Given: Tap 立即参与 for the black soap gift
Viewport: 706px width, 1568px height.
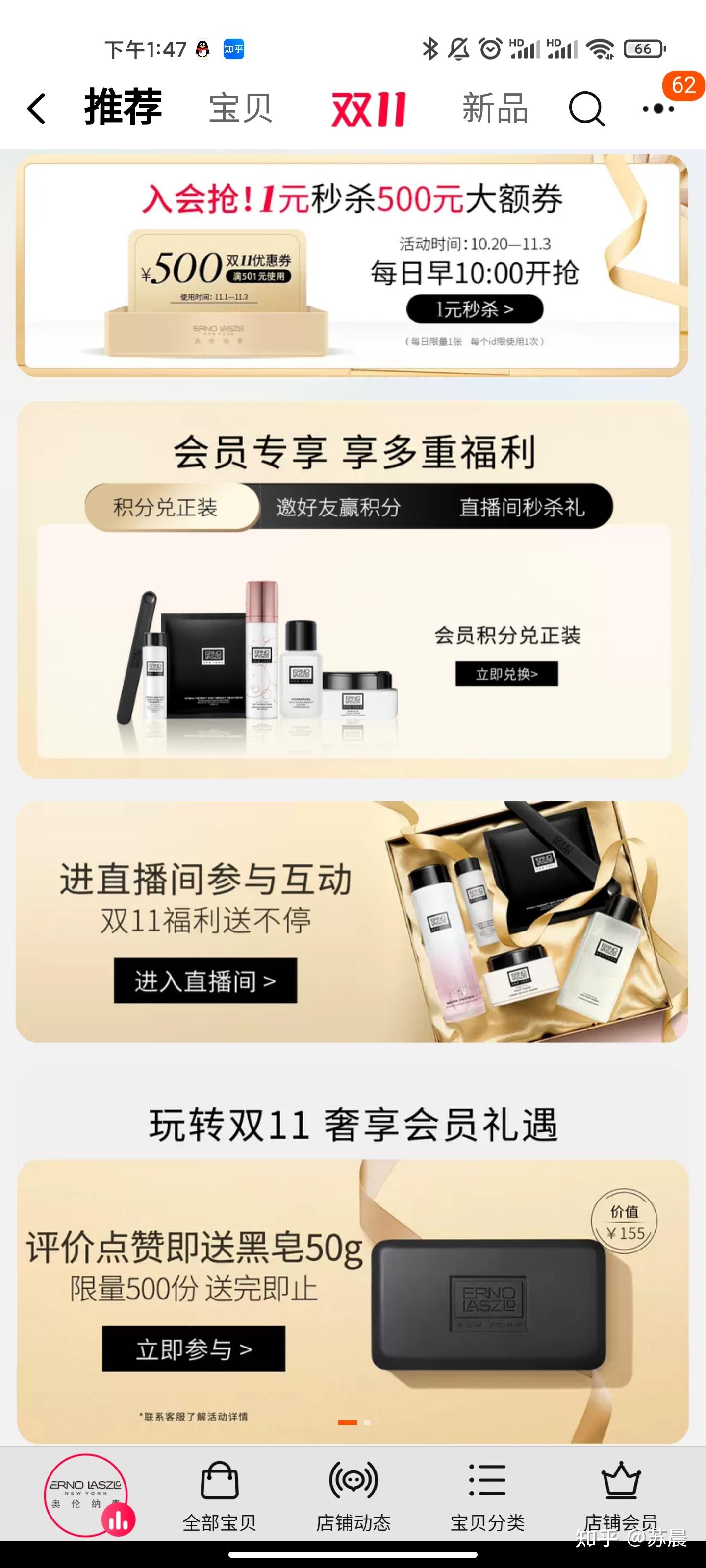Looking at the screenshot, I should coord(193,1349).
